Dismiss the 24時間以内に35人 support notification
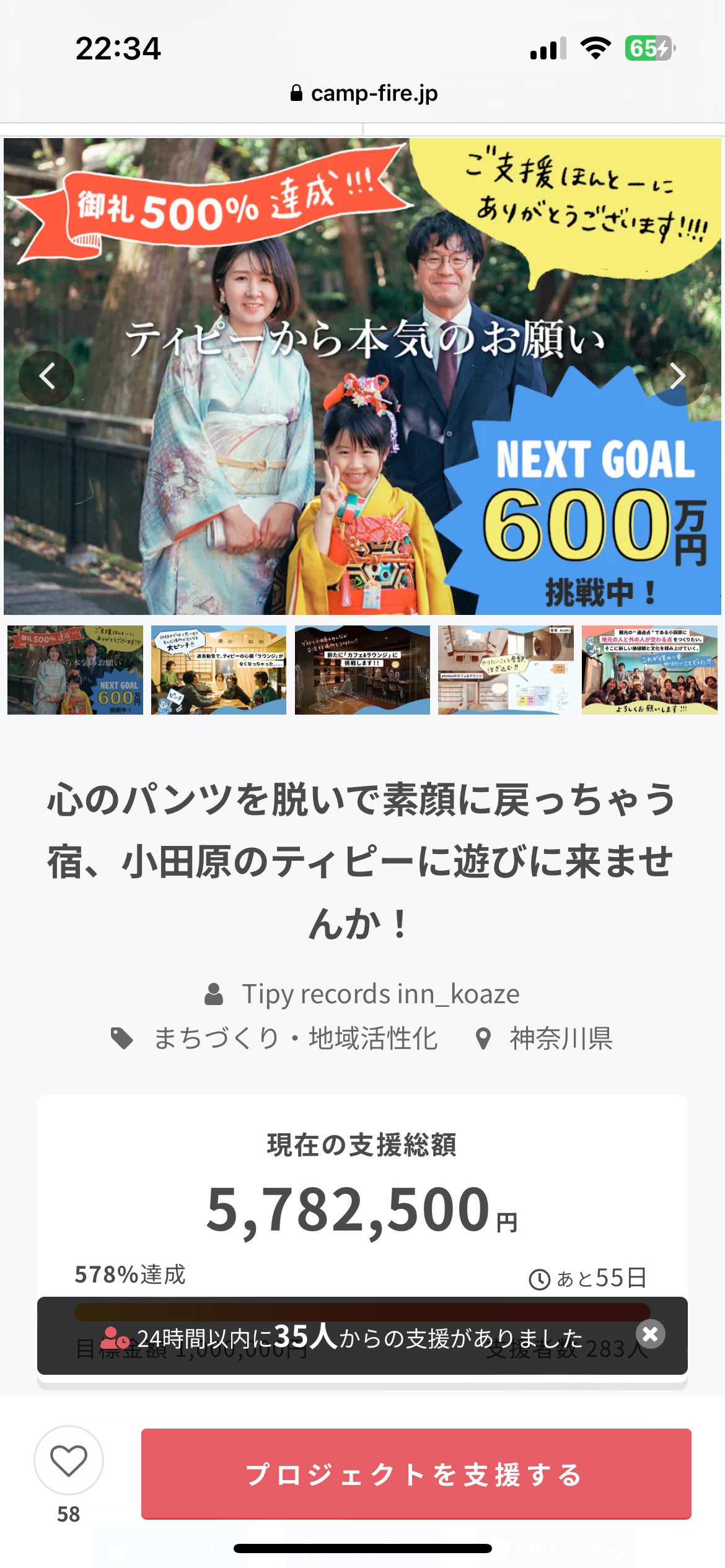 650,1334
